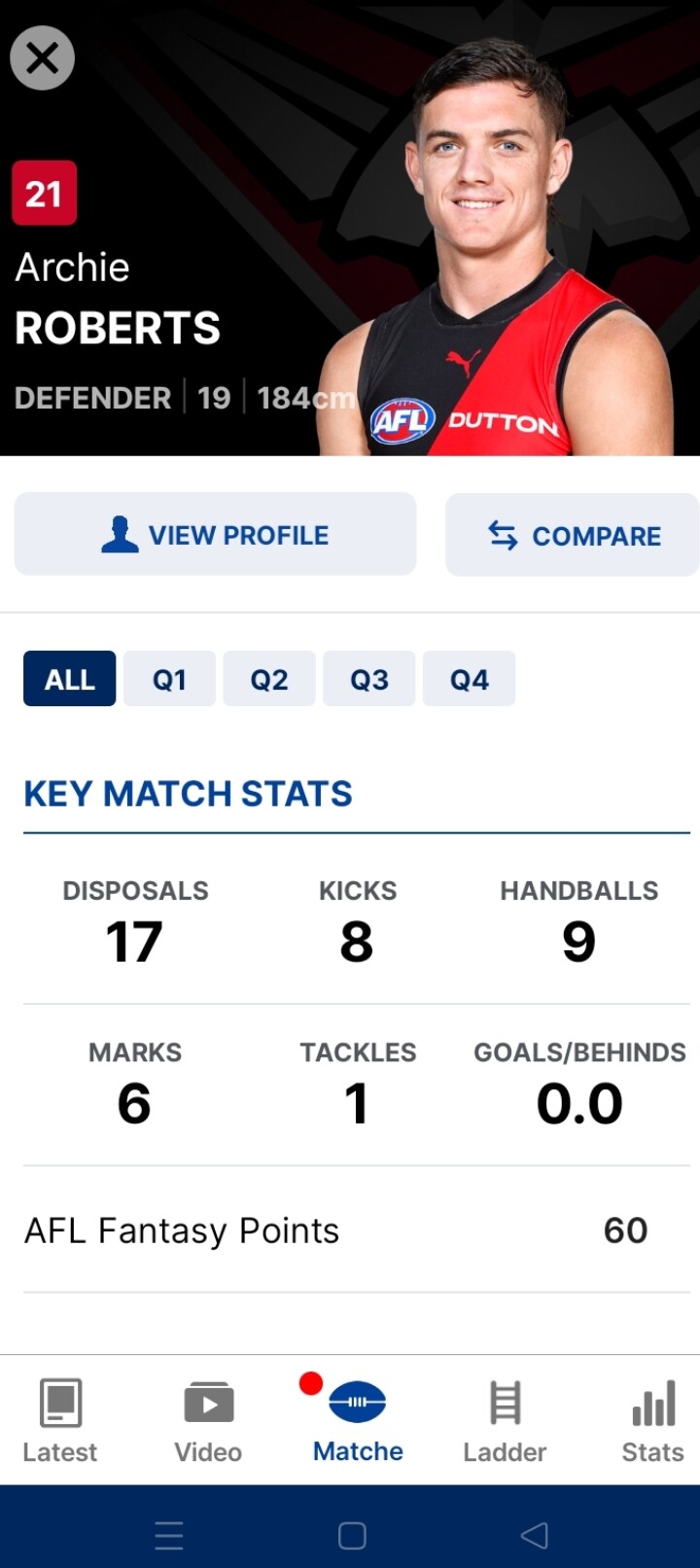Switch to the Stats tab
The height and width of the screenshot is (1568, 700).
pos(653,1421)
